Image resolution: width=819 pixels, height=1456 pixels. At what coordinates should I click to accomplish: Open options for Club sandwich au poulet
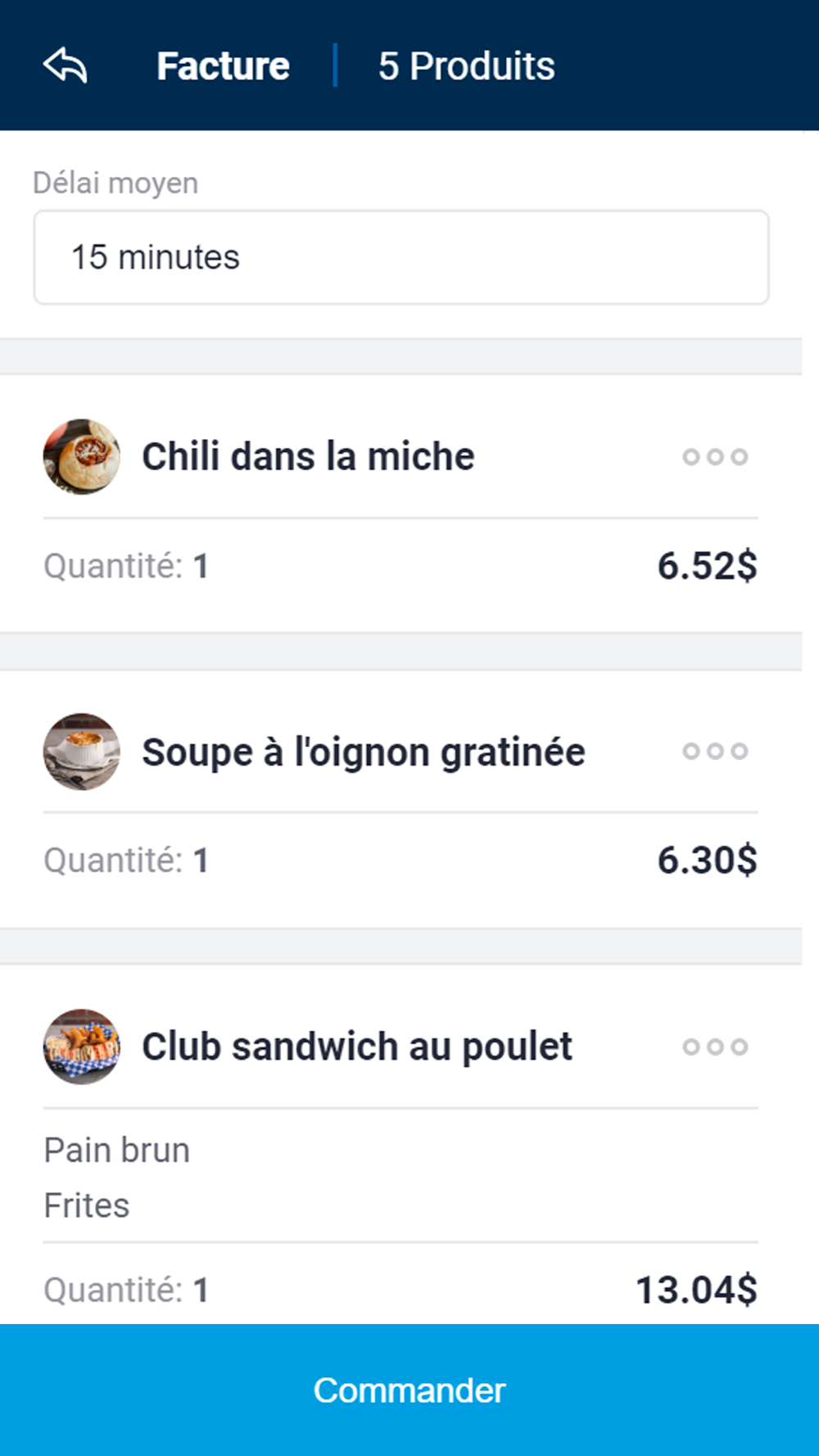pyautogui.click(x=715, y=1047)
